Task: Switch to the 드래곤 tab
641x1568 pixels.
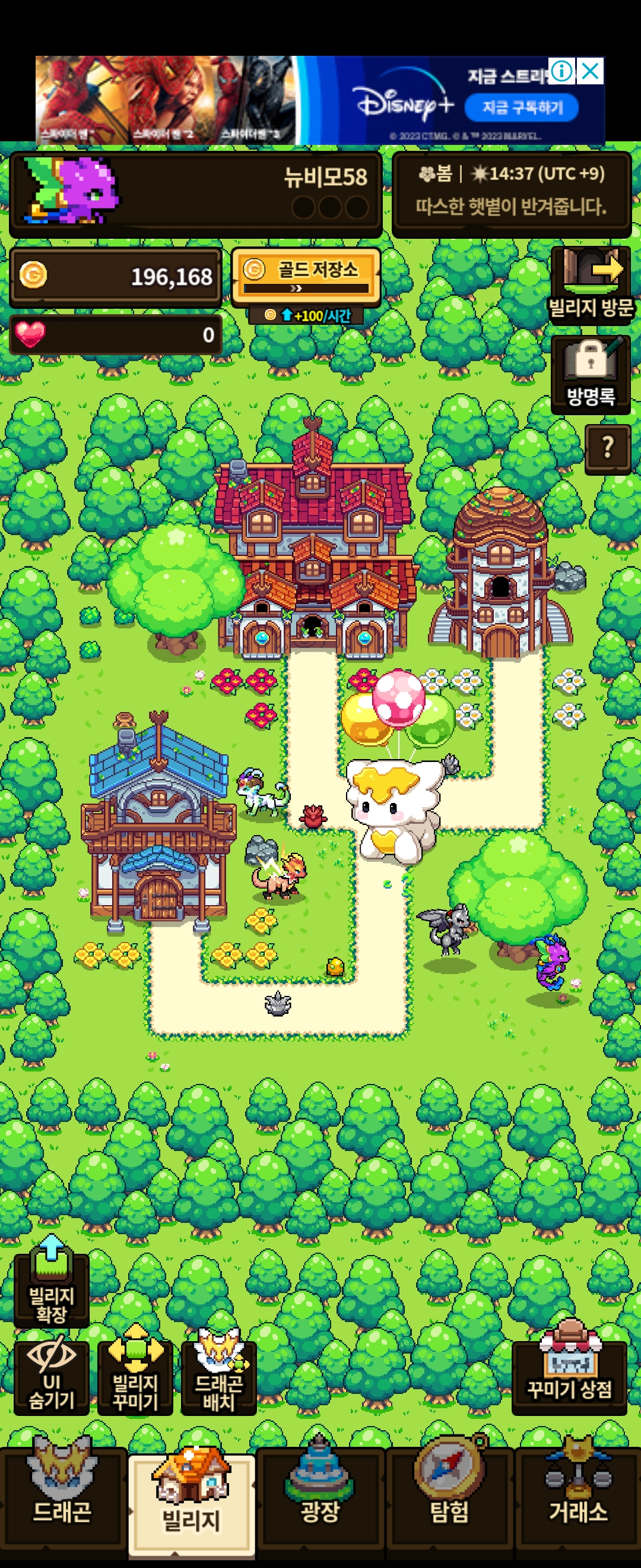Action: coord(62,1497)
